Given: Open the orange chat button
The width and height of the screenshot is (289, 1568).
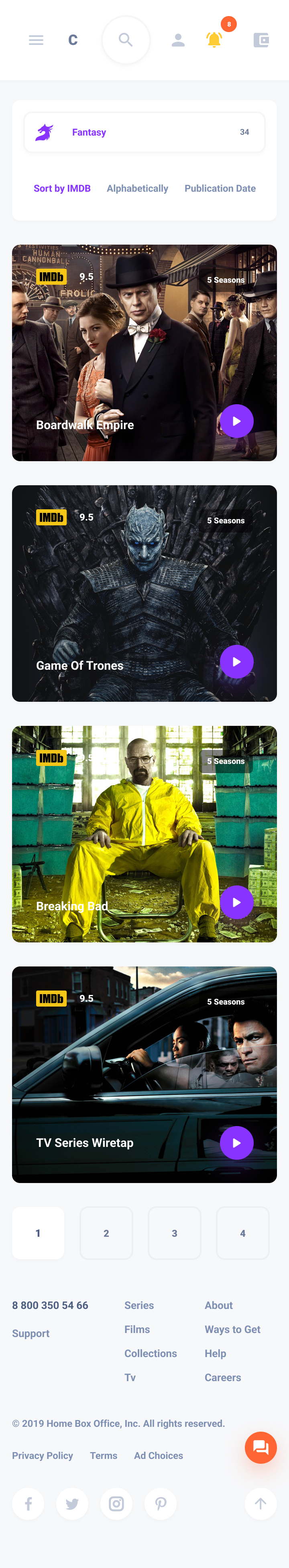Looking at the screenshot, I should 261,1447.
